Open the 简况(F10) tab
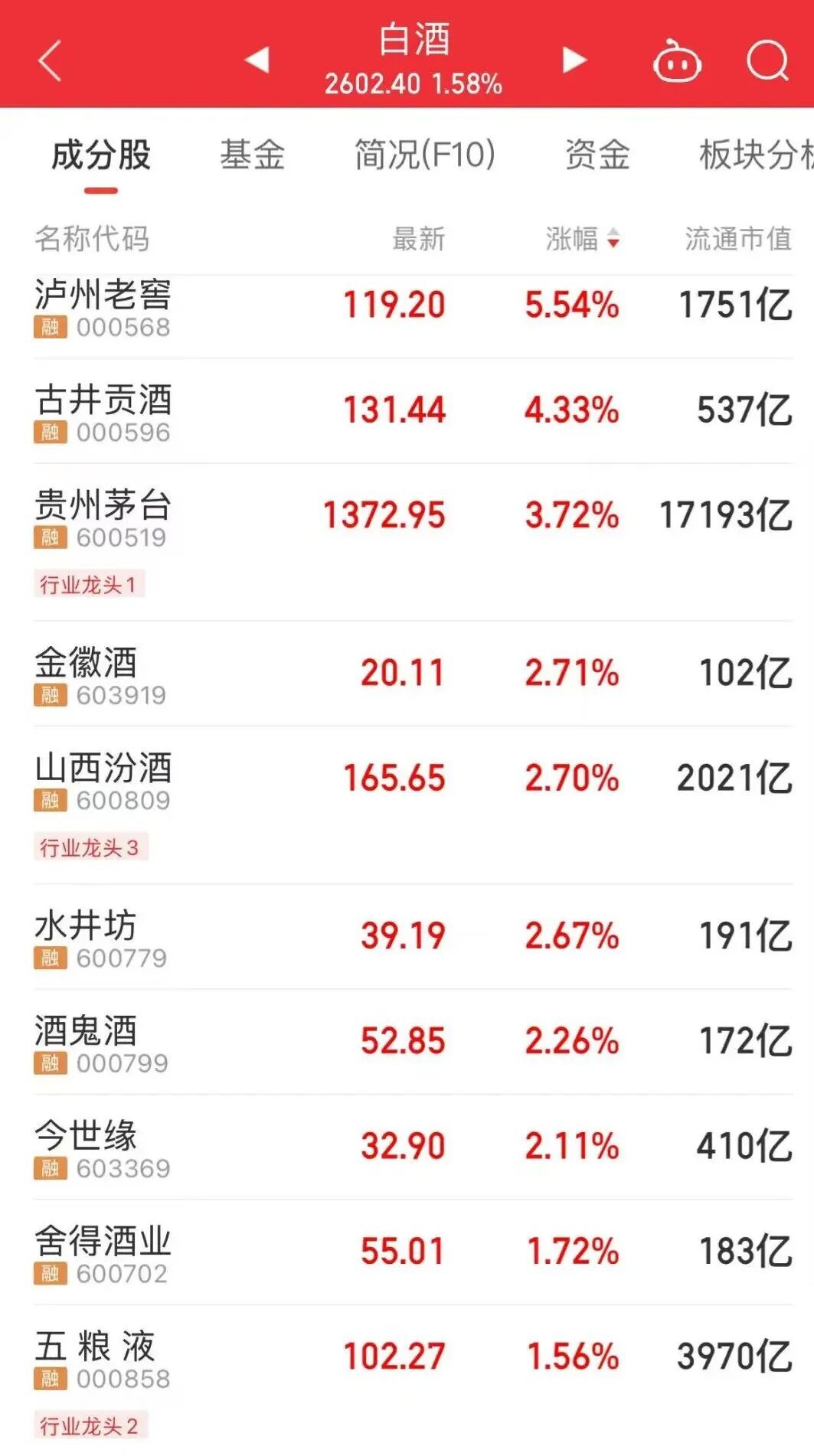814x1456 pixels. (x=424, y=155)
